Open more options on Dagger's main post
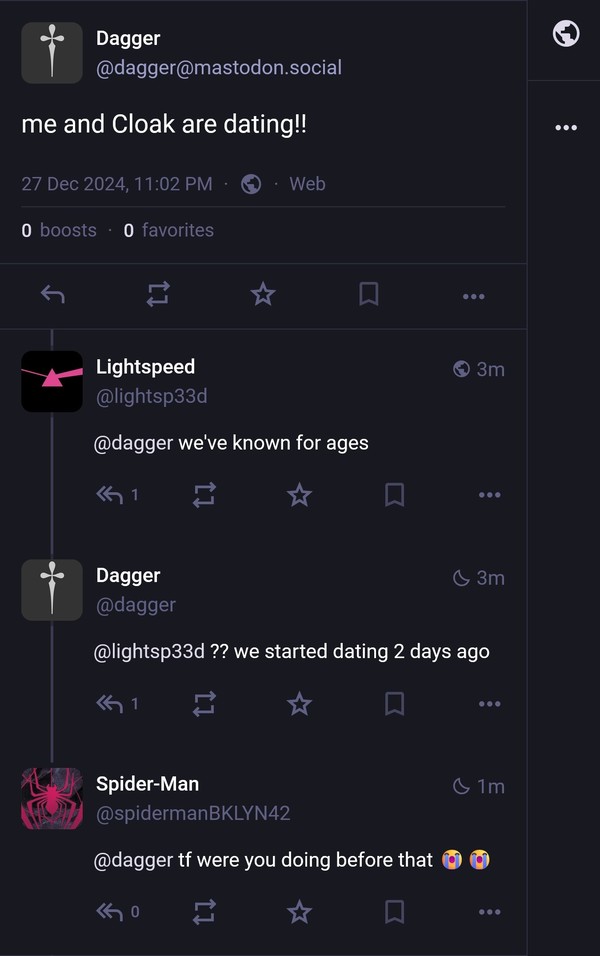Screen dimensions: 600x956 pyautogui.click(x=474, y=296)
